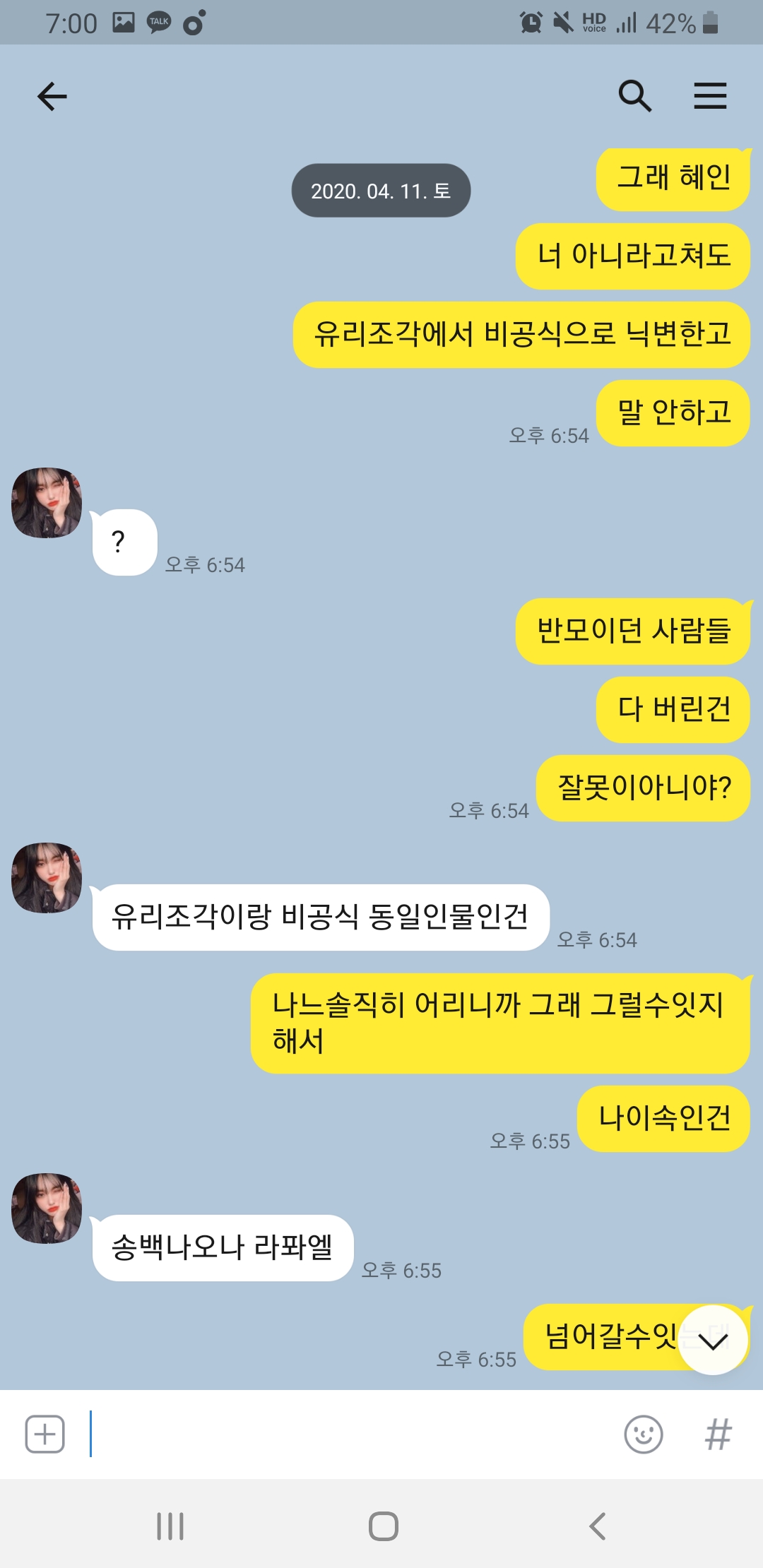Focus the message text field
Viewport: 763px width, 1568px height.
coord(353,1435)
